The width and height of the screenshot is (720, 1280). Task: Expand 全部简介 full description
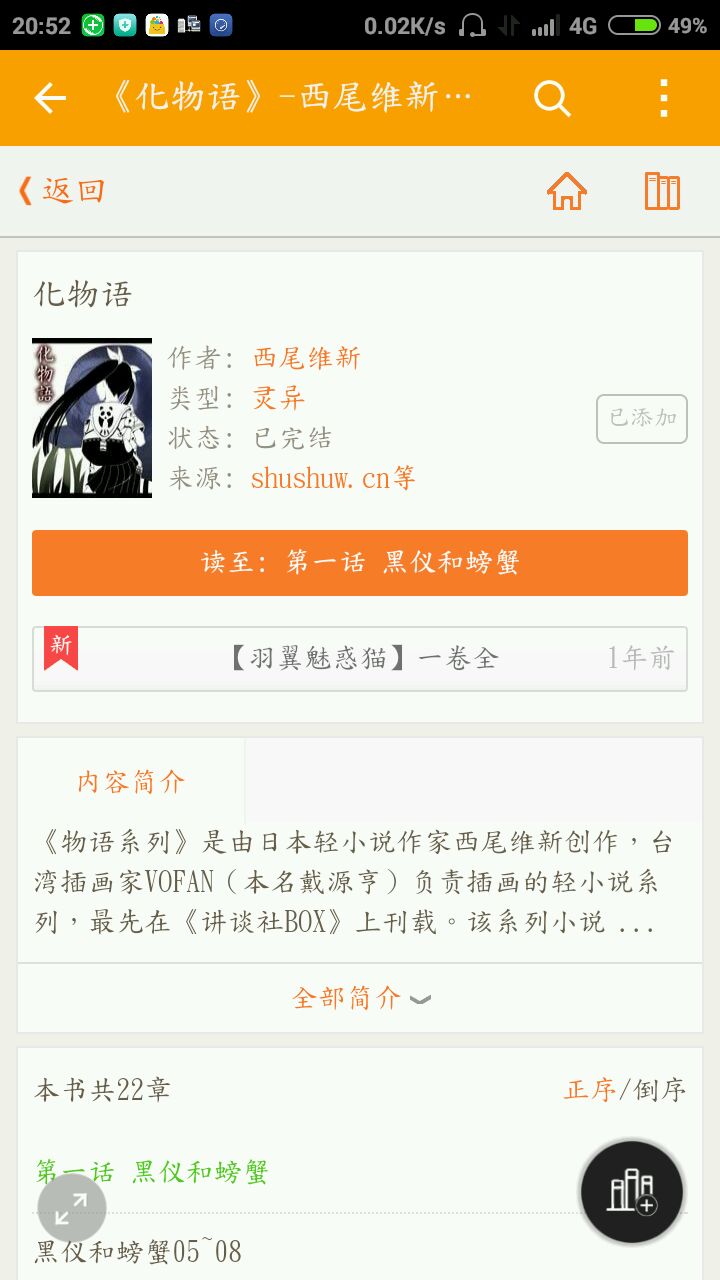tap(360, 998)
